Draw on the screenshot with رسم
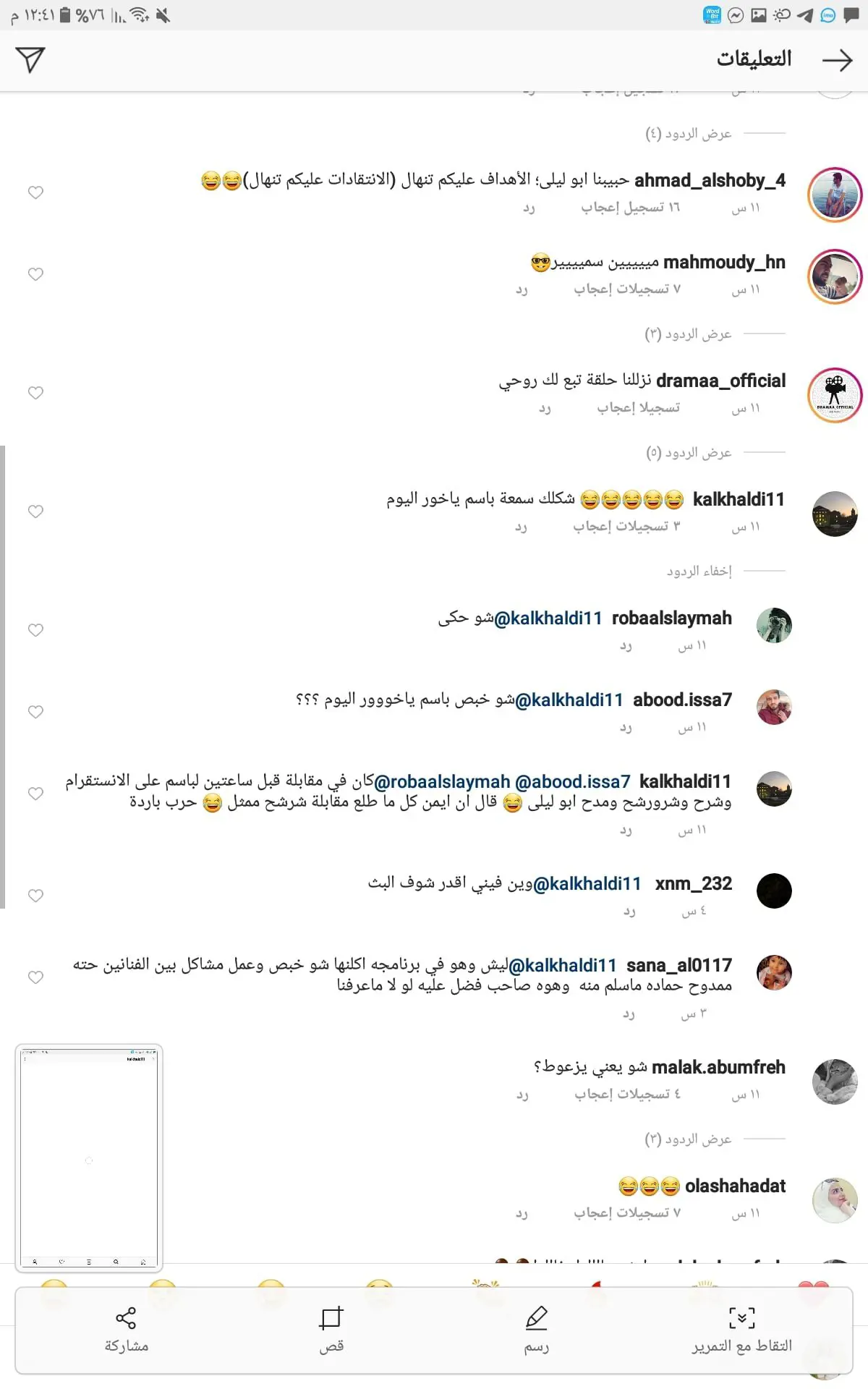The width and height of the screenshot is (868, 1389). pyautogui.click(x=536, y=1330)
